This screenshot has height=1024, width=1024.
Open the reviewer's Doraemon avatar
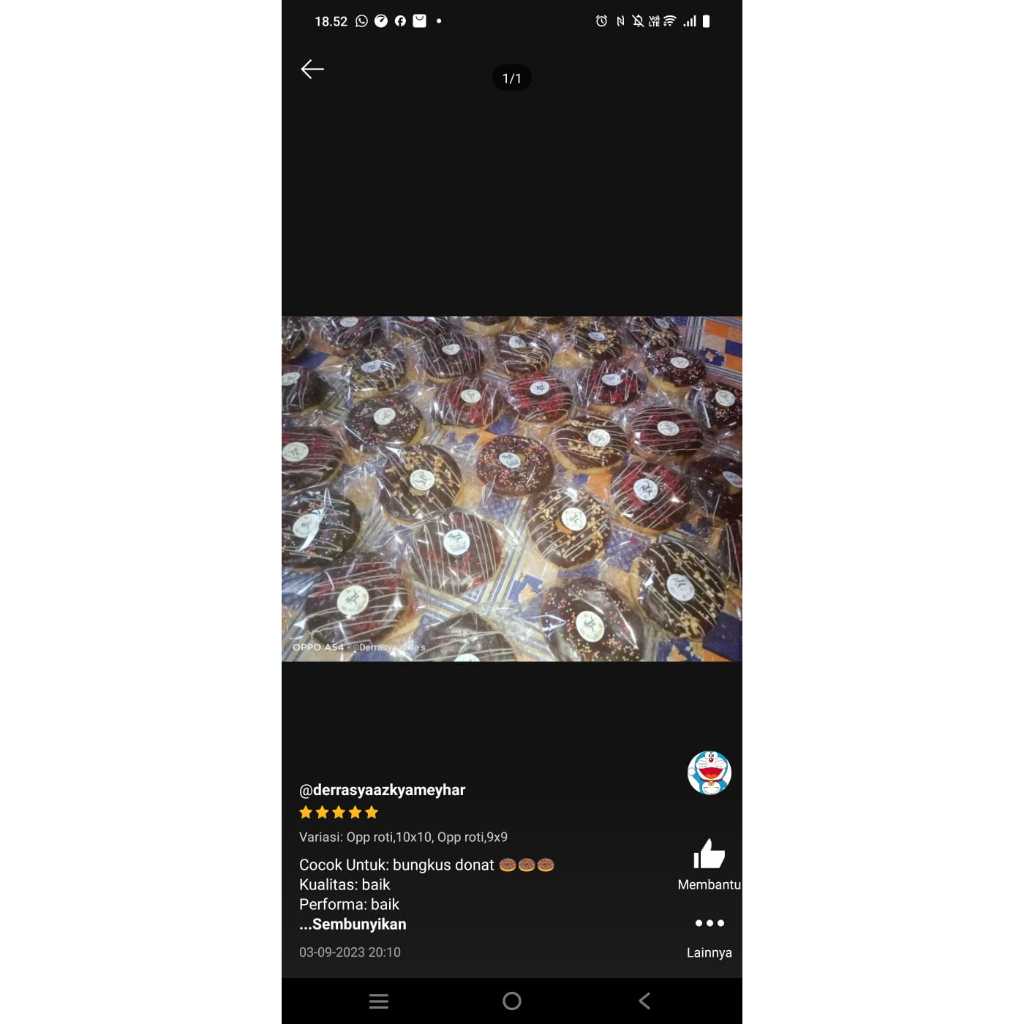pos(709,773)
